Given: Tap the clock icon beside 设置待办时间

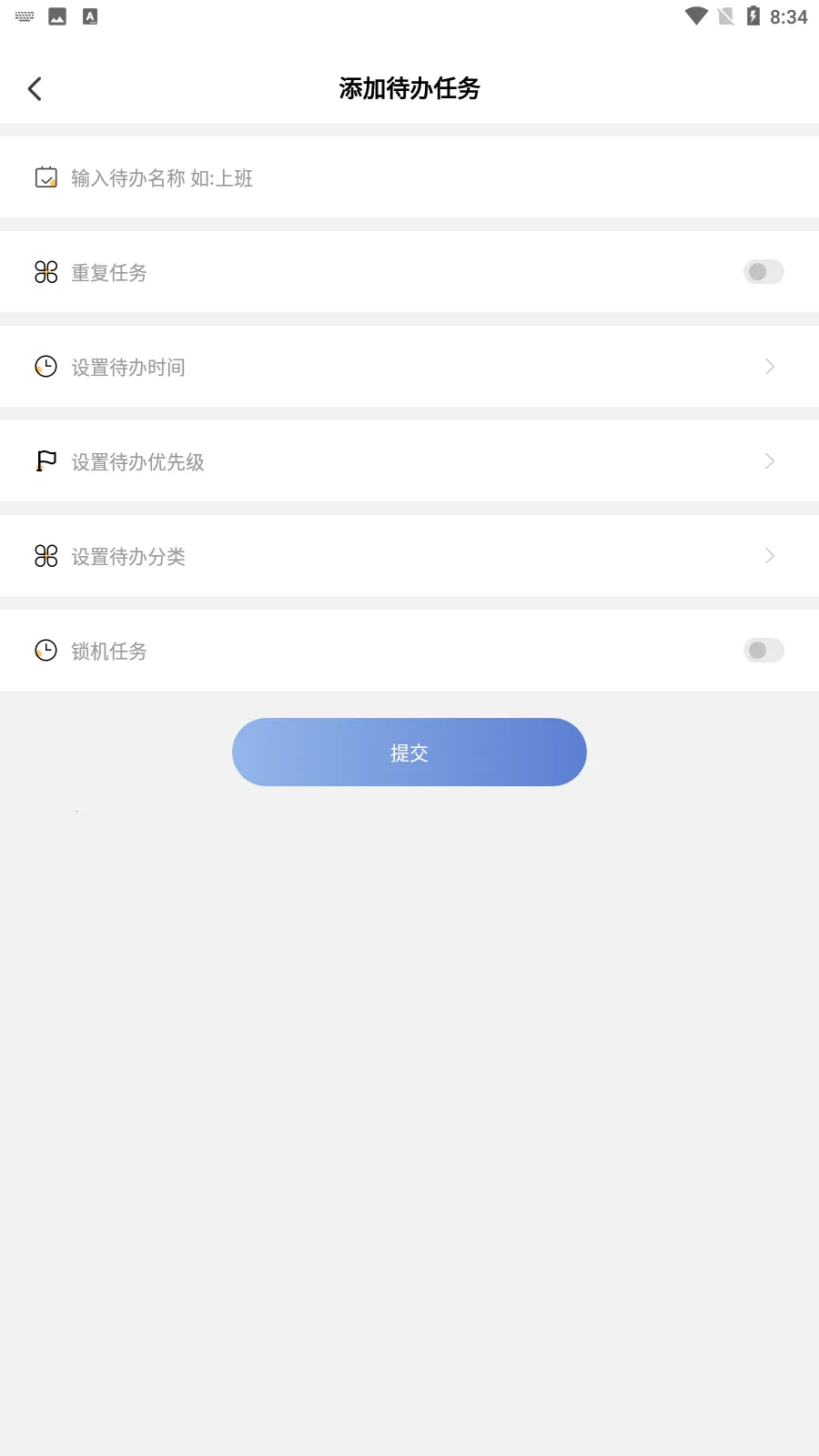Looking at the screenshot, I should click(45, 366).
